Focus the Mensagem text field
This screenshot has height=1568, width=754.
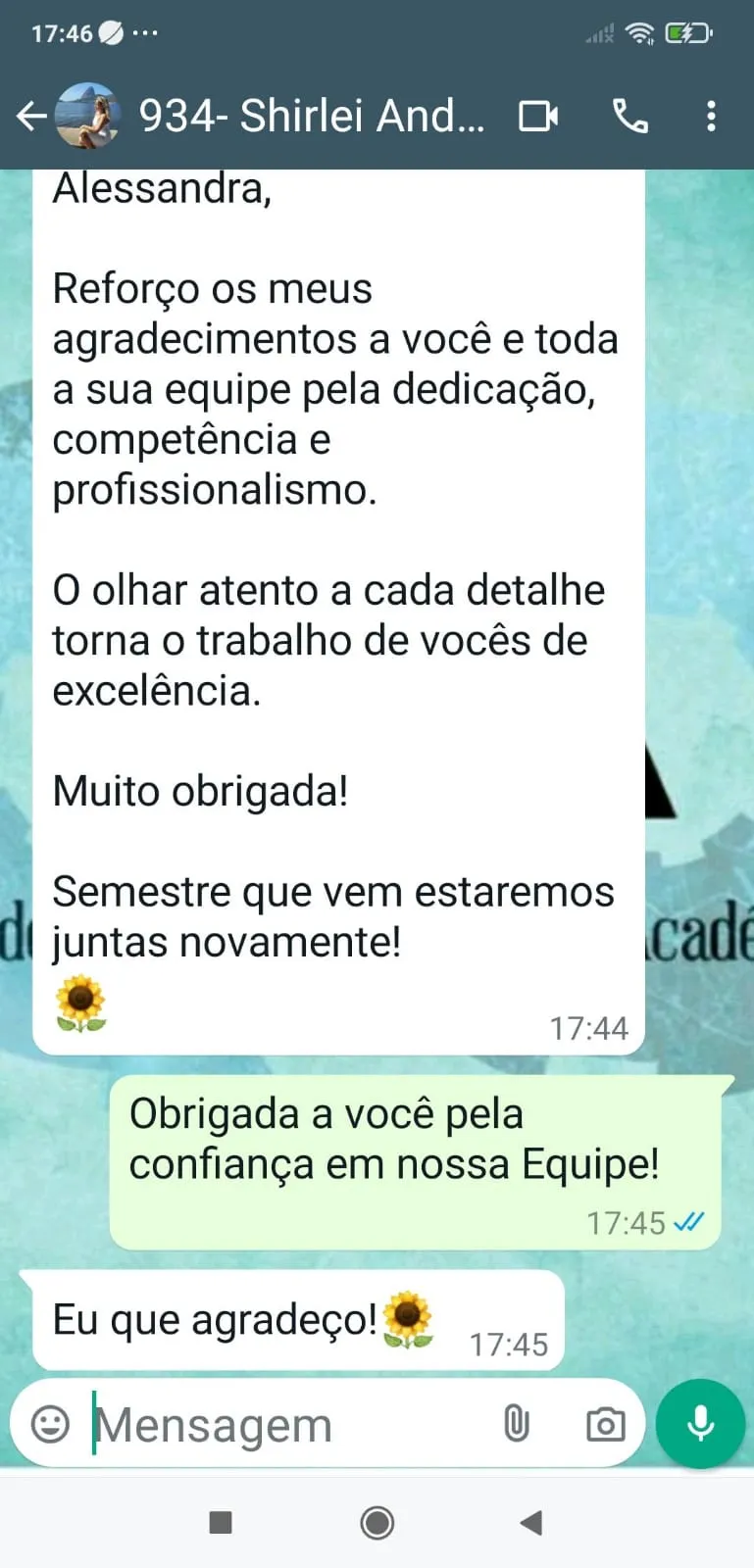point(284,1424)
